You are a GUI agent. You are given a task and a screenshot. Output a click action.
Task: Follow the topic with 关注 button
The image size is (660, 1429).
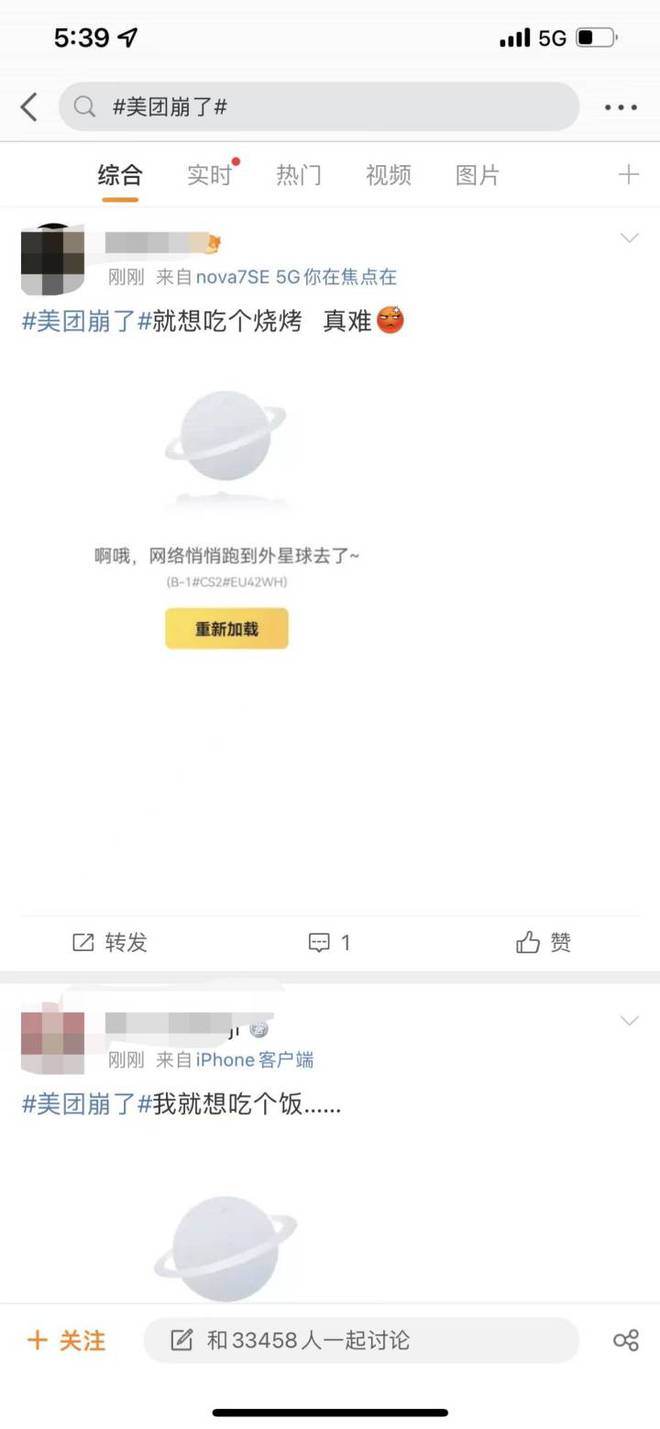tap(66, 1341)
